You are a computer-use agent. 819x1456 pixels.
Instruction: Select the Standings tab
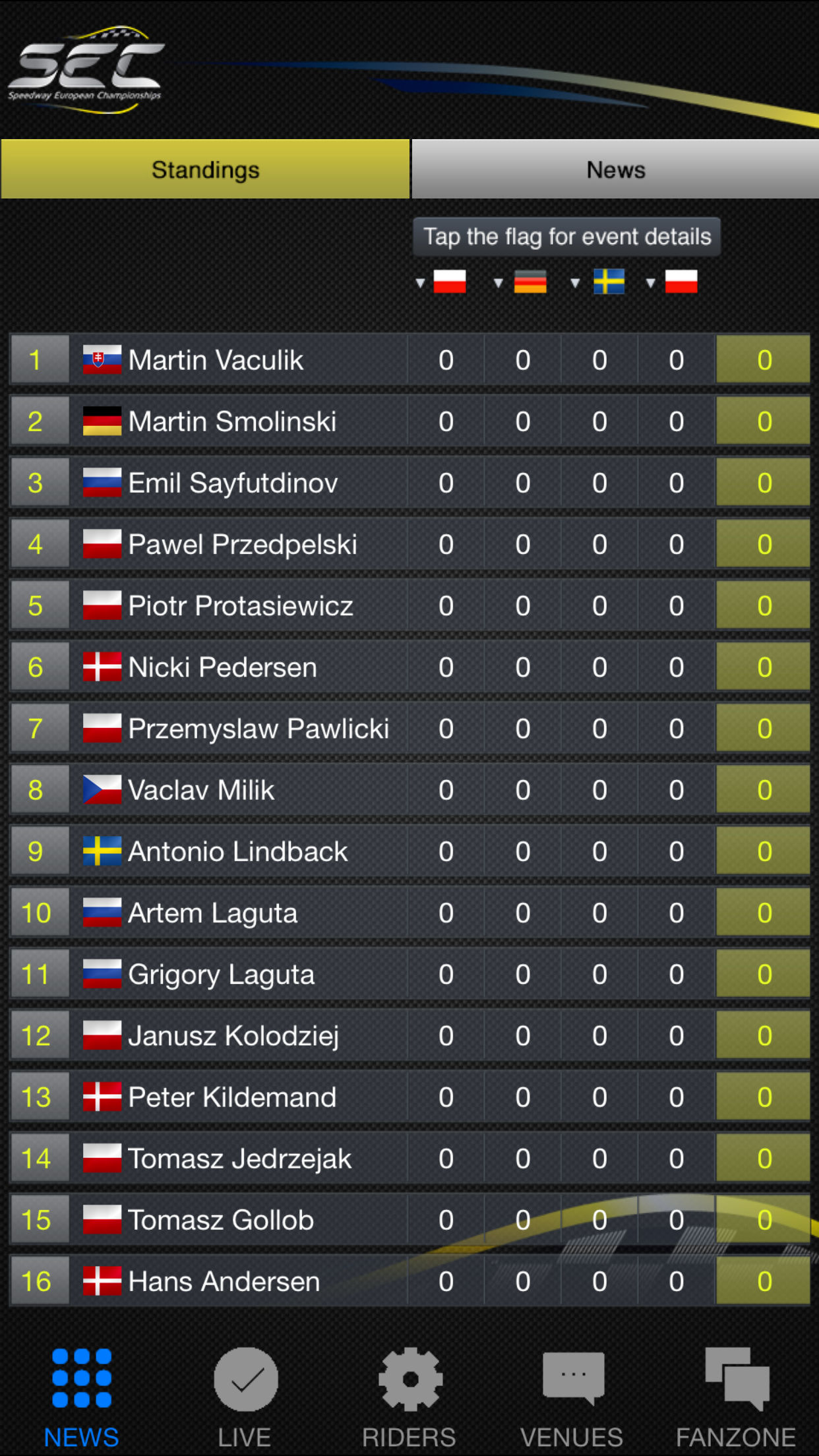[205, 169]
